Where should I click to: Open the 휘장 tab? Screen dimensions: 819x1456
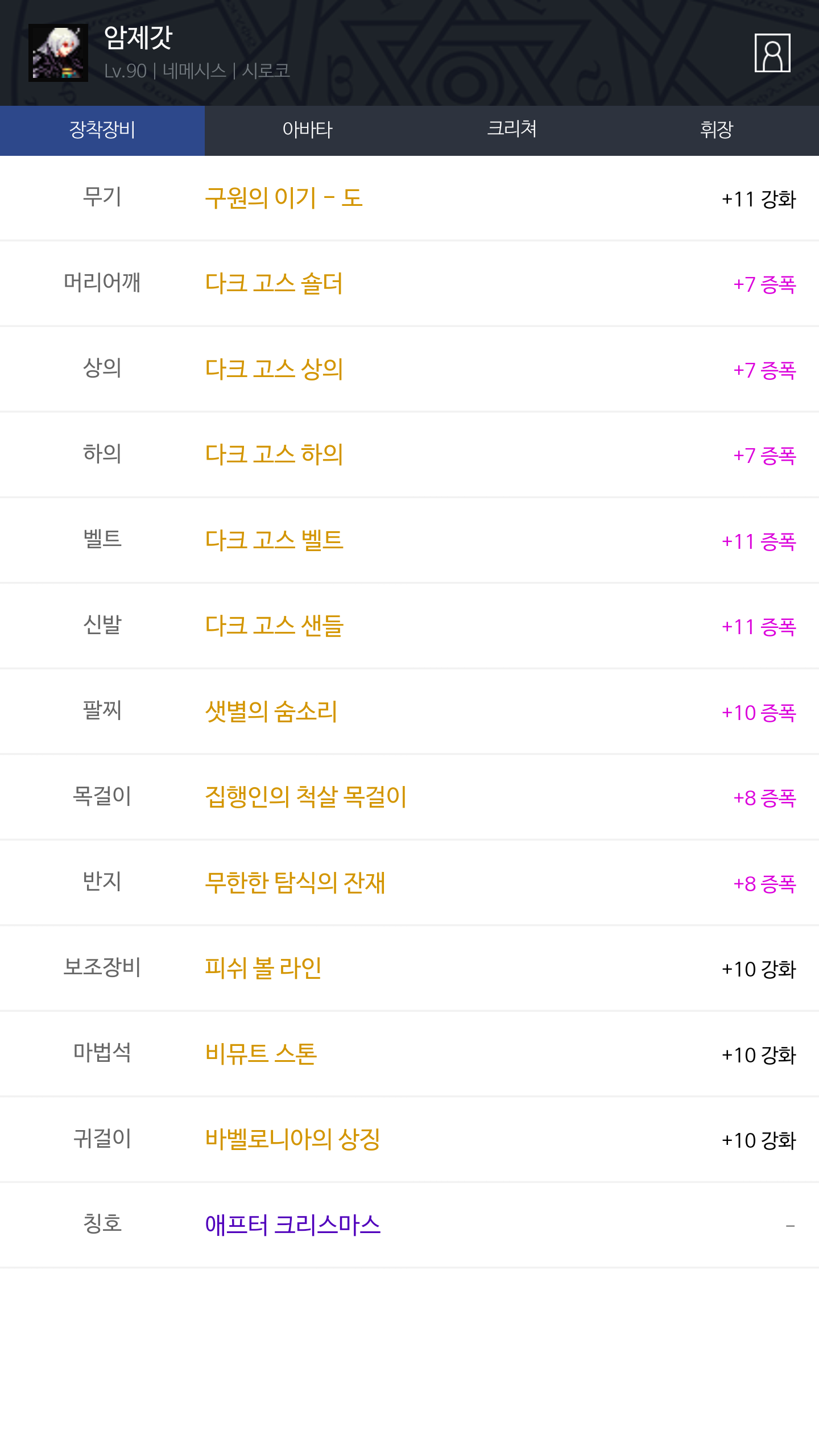pos(717,130)
